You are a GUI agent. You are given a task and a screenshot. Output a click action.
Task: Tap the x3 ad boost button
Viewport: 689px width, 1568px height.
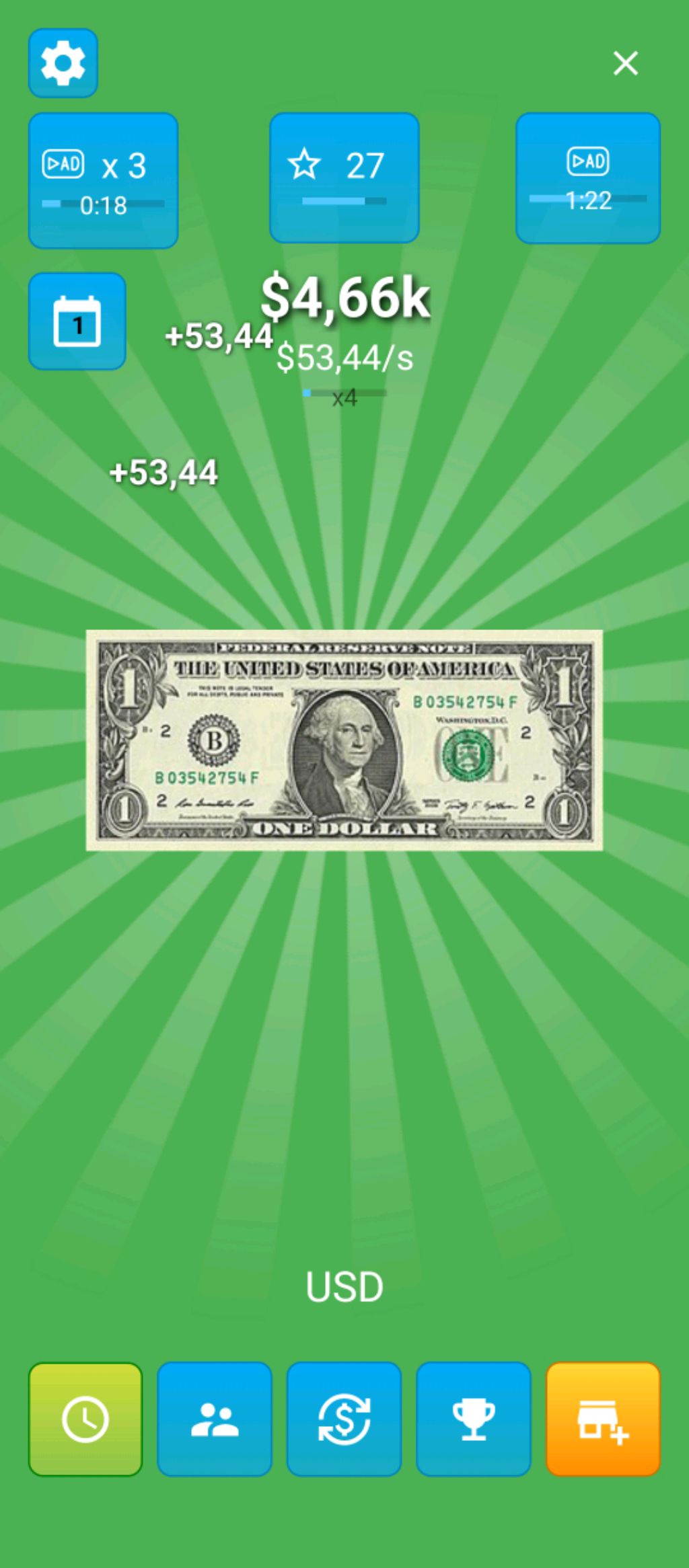103,180
